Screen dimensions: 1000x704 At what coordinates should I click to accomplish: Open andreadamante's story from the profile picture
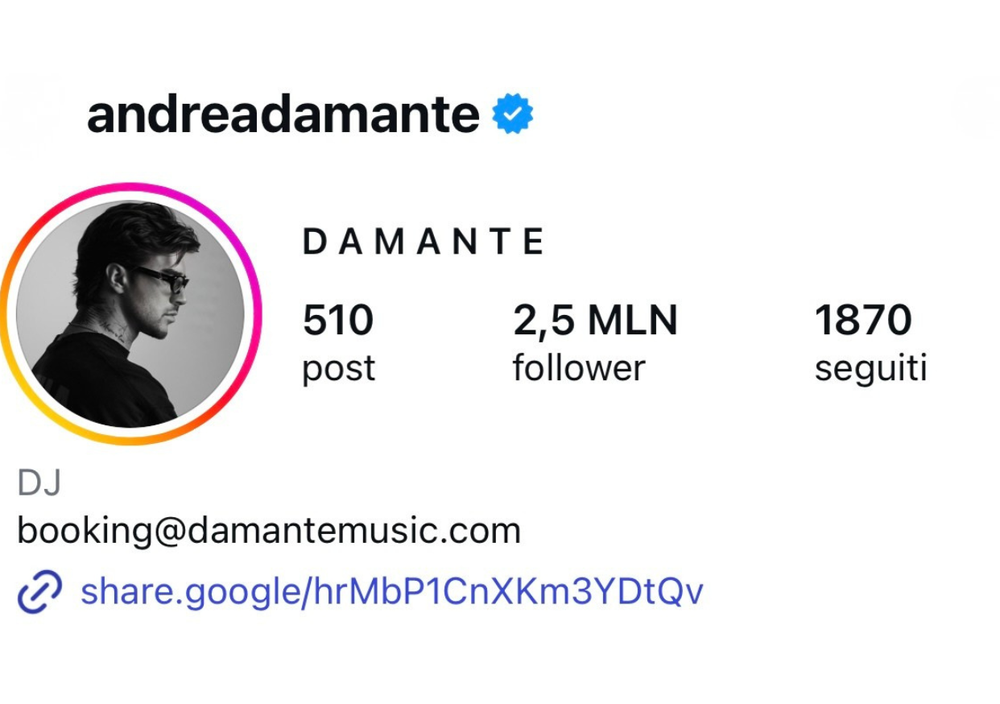click(130, 314)
